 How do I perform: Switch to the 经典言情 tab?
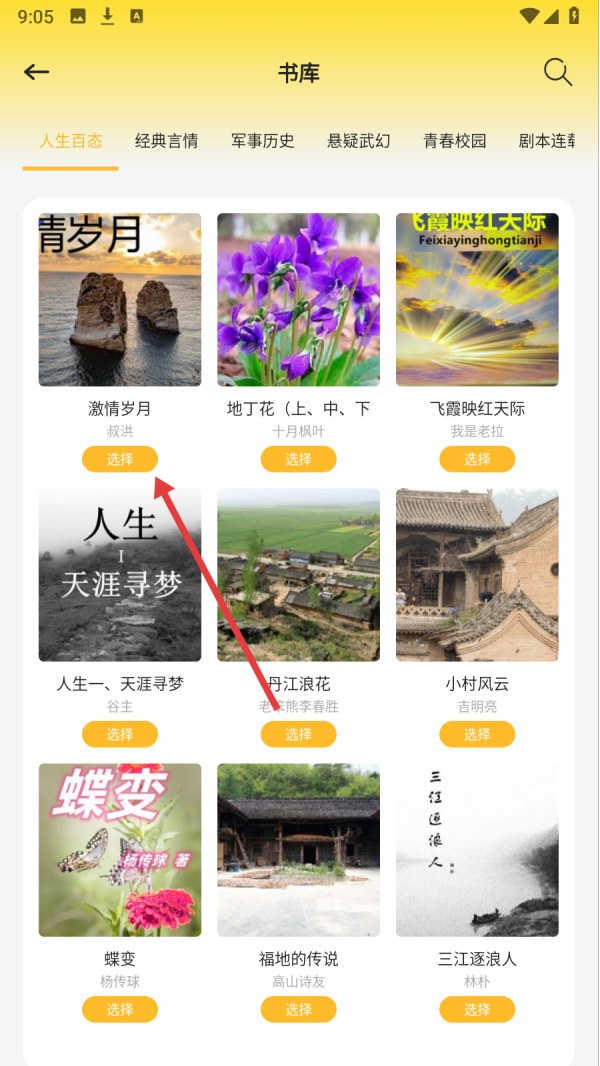click(x=166, y=141)
